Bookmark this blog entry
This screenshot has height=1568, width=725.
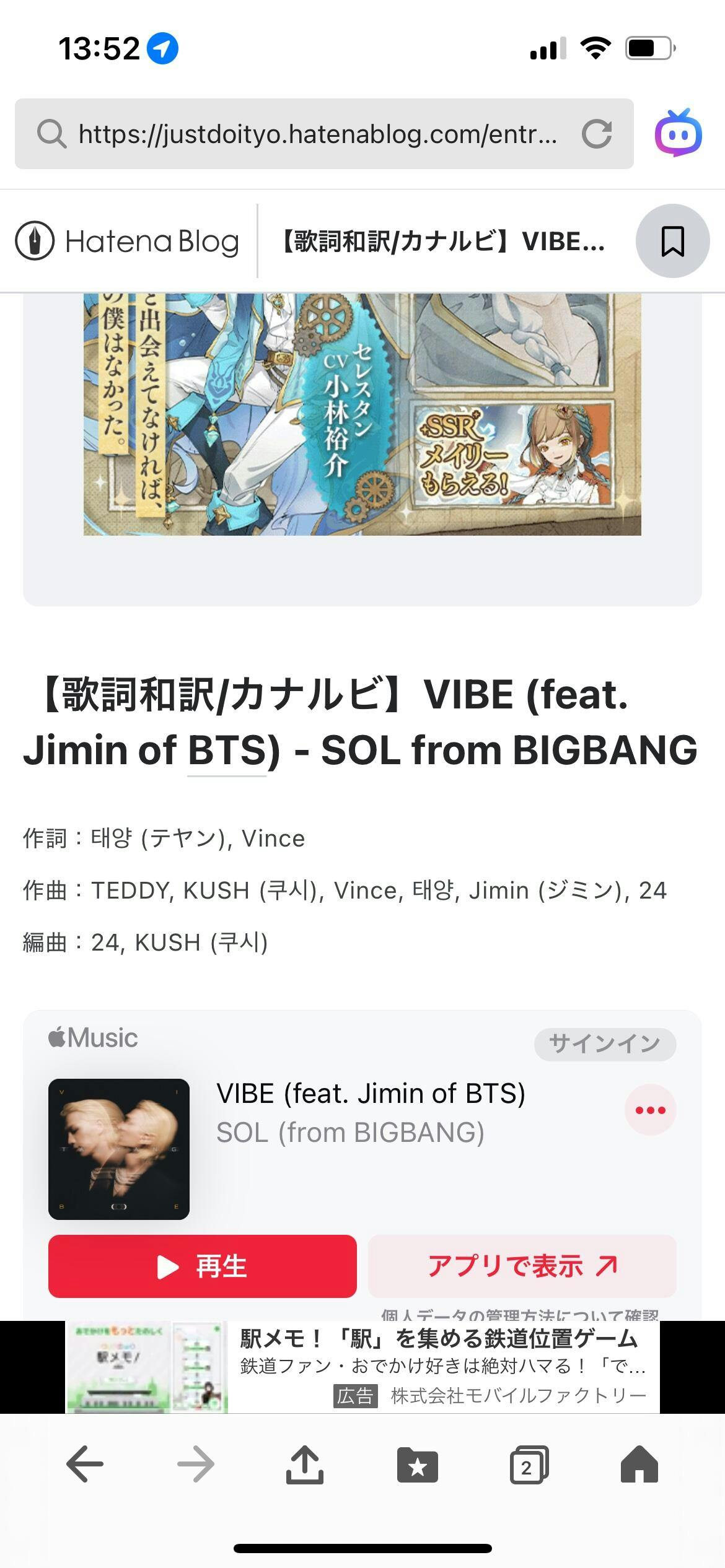click(x=672, y=241)
